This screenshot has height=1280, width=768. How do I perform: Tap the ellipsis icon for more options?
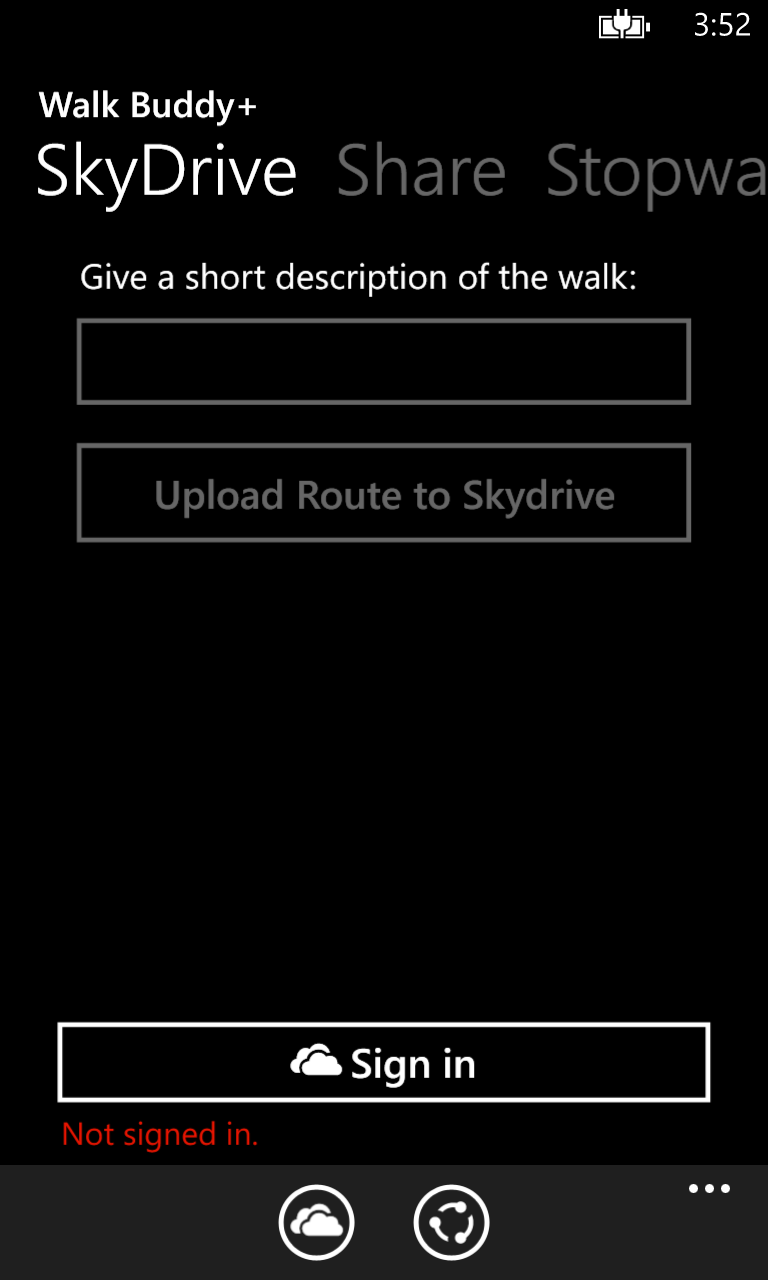pos(709,1188)
